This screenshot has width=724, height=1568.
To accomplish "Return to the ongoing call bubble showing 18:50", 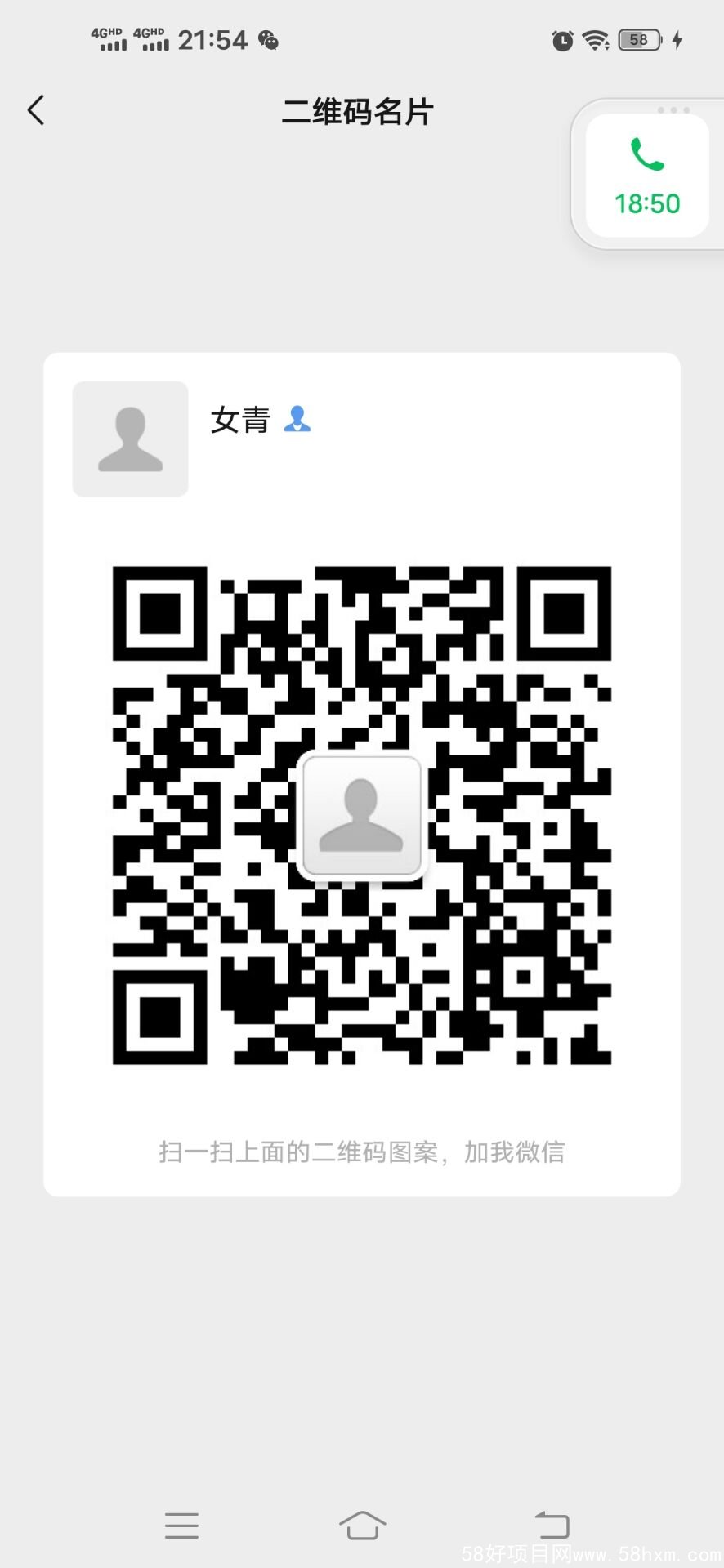I will coord(646,176).
